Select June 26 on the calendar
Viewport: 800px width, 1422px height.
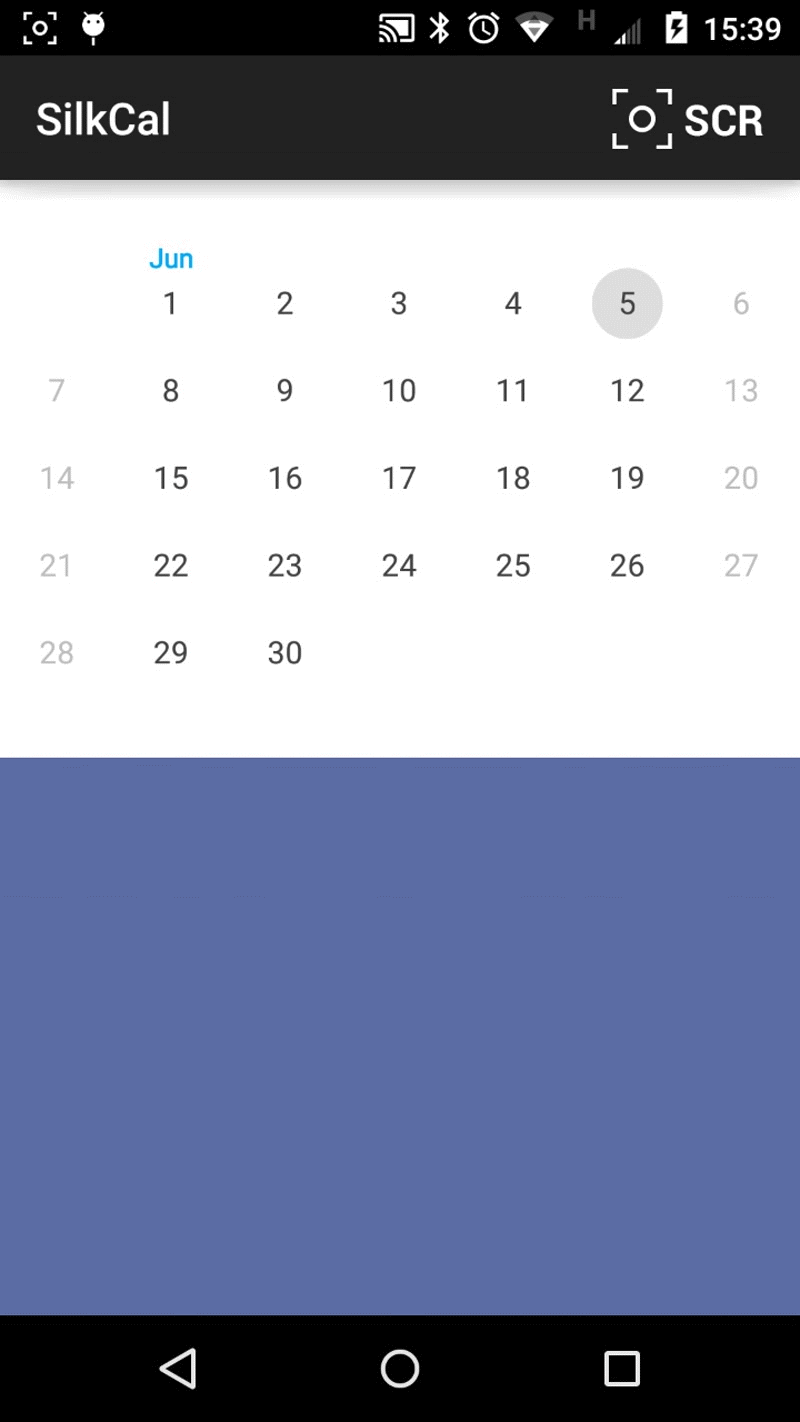click(627, 565)
